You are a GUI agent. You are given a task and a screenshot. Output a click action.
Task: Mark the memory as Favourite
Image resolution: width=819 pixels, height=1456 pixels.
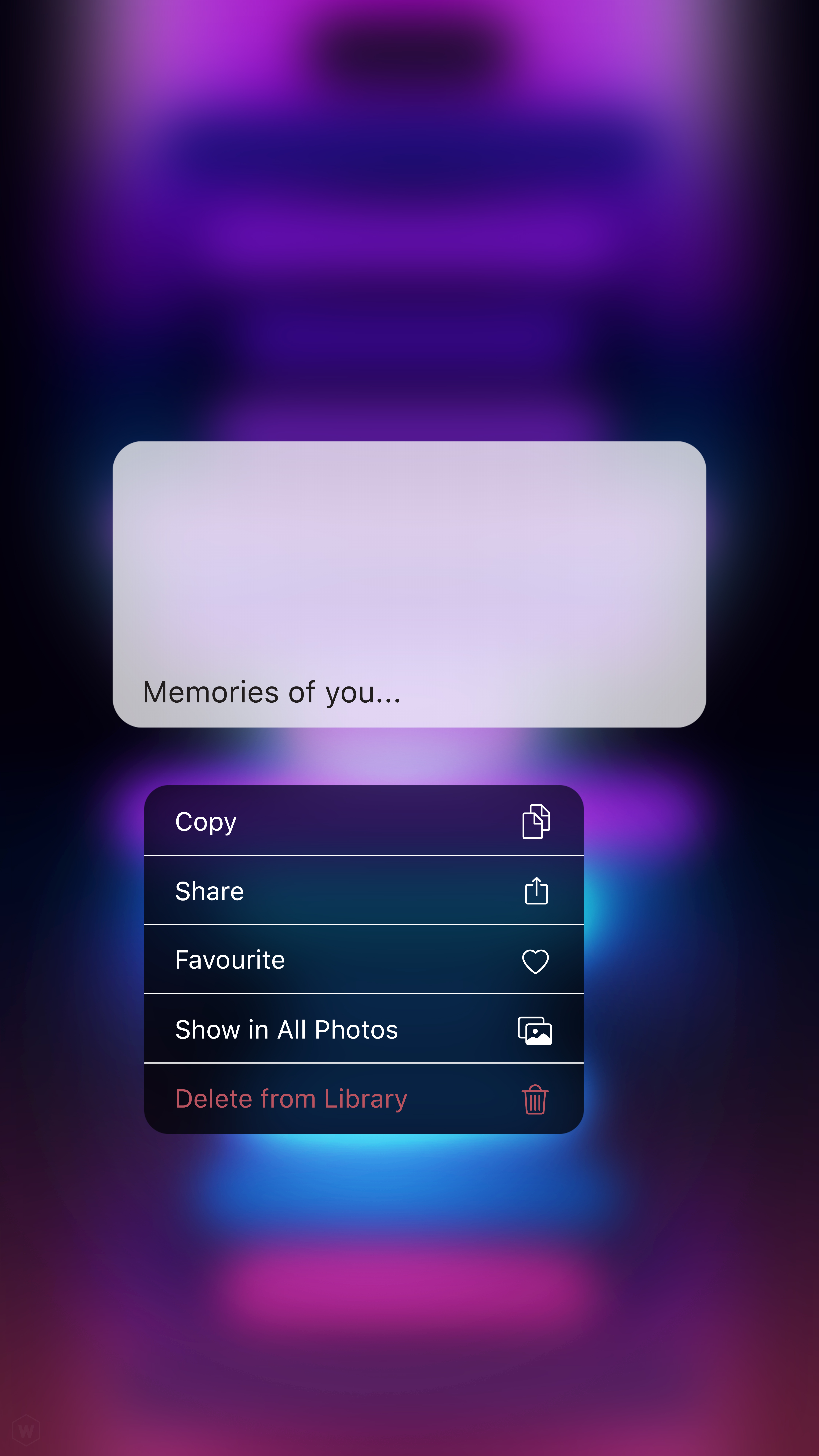click(363, 960)
